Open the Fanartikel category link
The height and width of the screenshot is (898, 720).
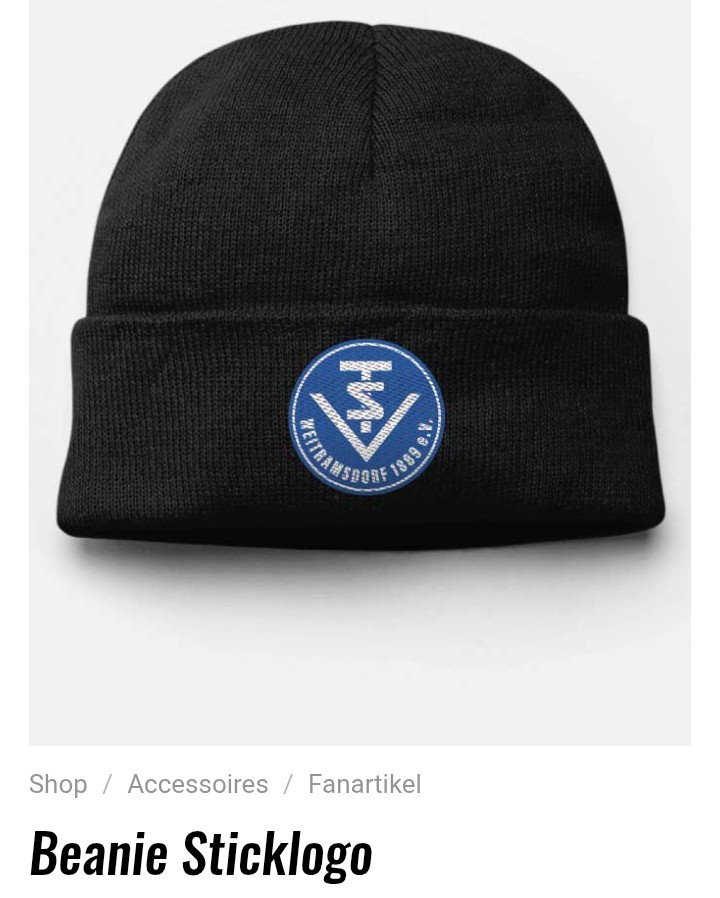click(x=364, y=784)
